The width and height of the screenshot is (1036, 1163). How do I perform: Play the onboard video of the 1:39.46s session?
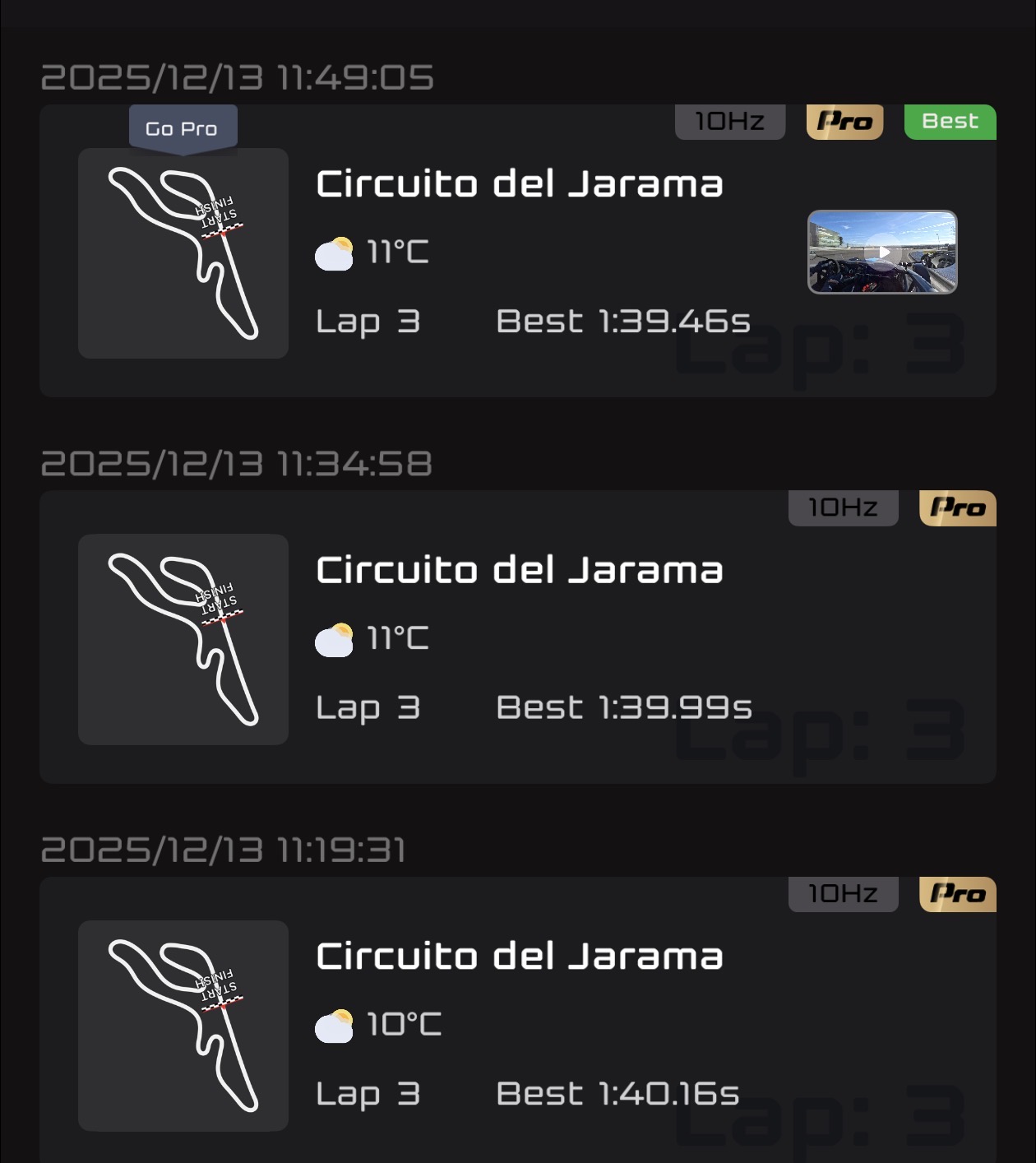[882, 252]
